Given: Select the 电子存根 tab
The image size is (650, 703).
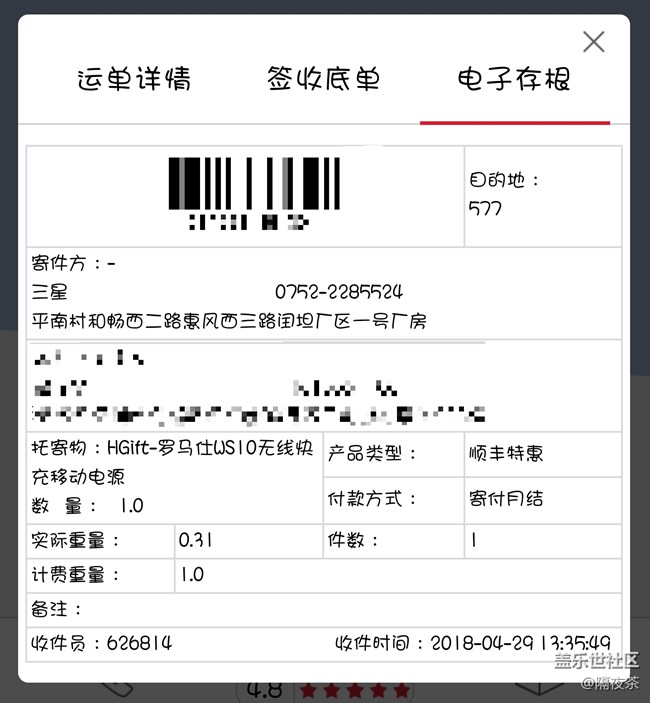Looking at the screenshot, I should click(514, 80).
